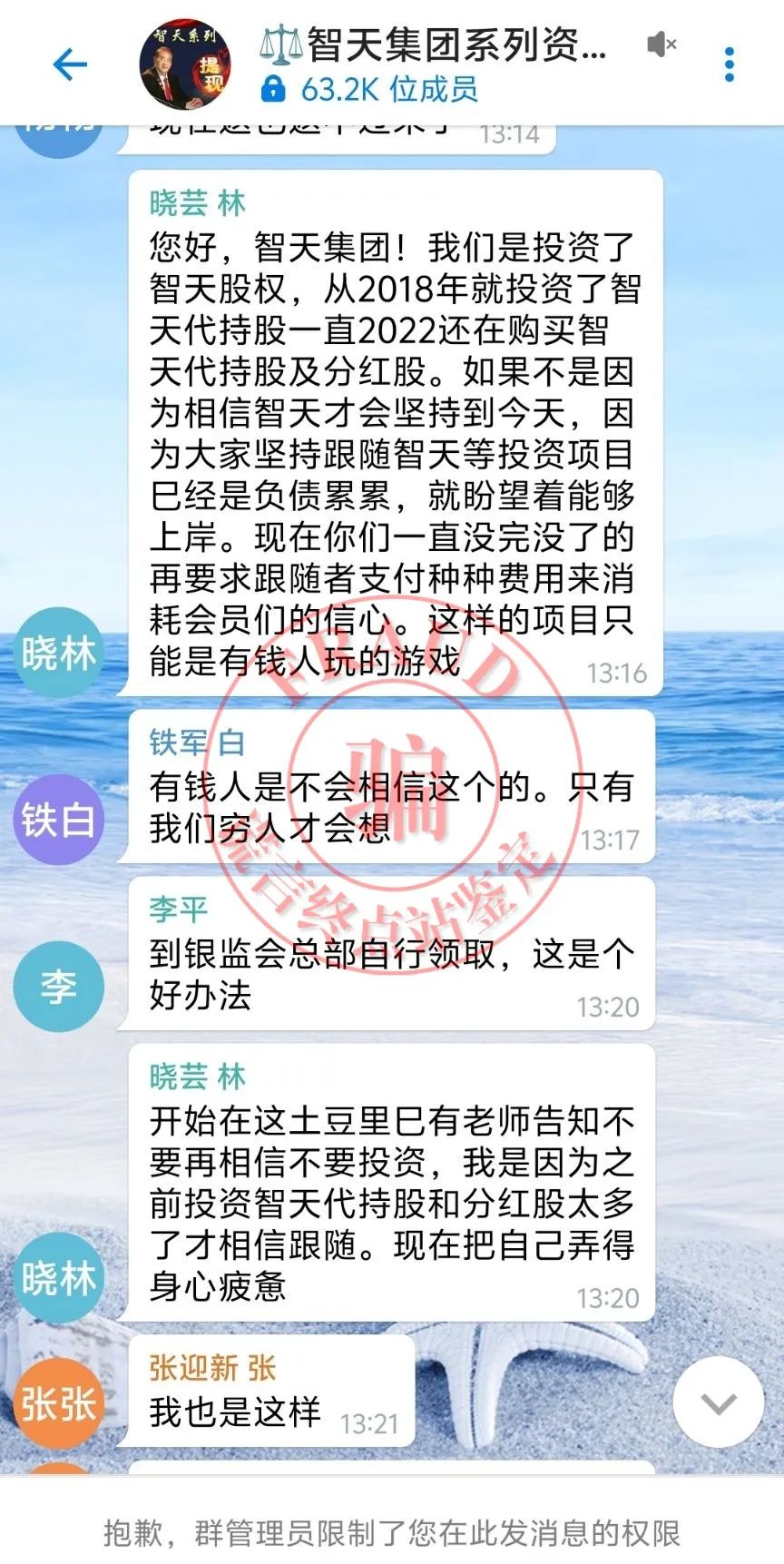Open 李 avatar profile
This screenshot has height=1564, width=784.
coord(58,987)
